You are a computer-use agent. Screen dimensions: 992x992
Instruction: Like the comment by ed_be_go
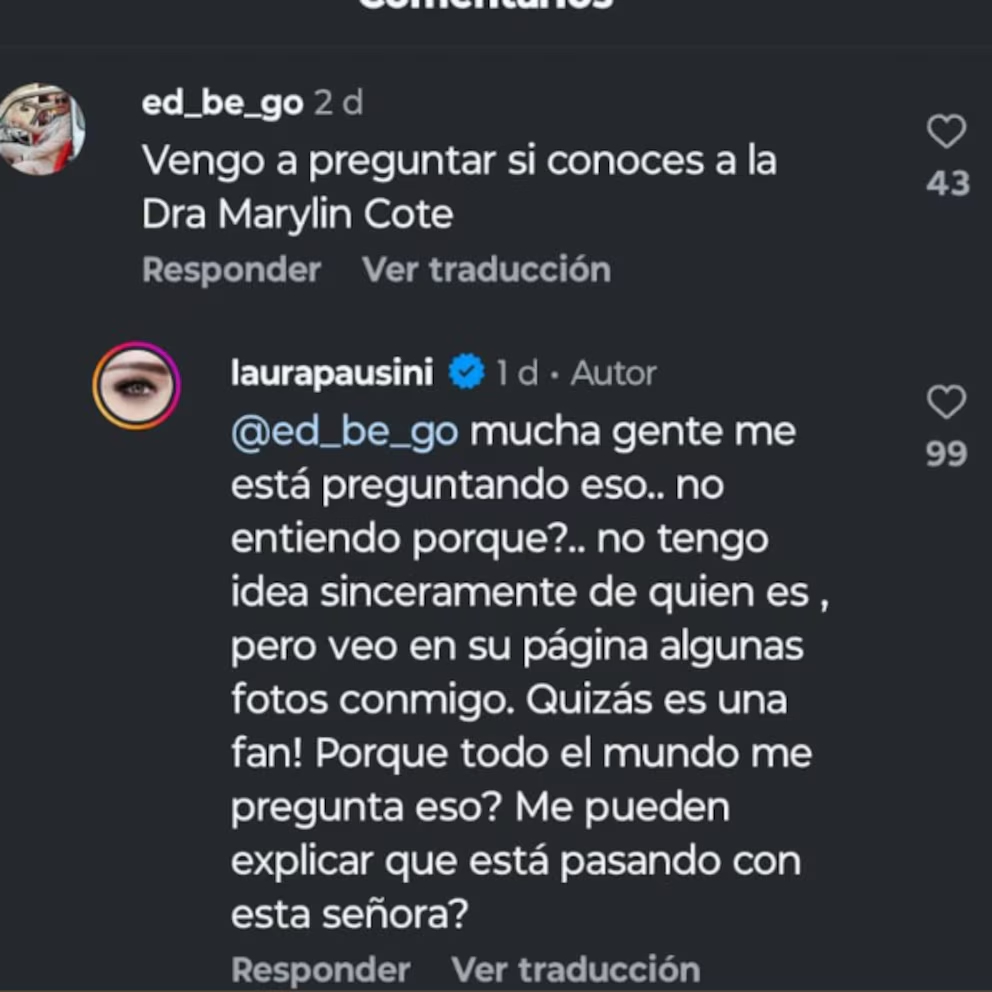click(946, 133)
